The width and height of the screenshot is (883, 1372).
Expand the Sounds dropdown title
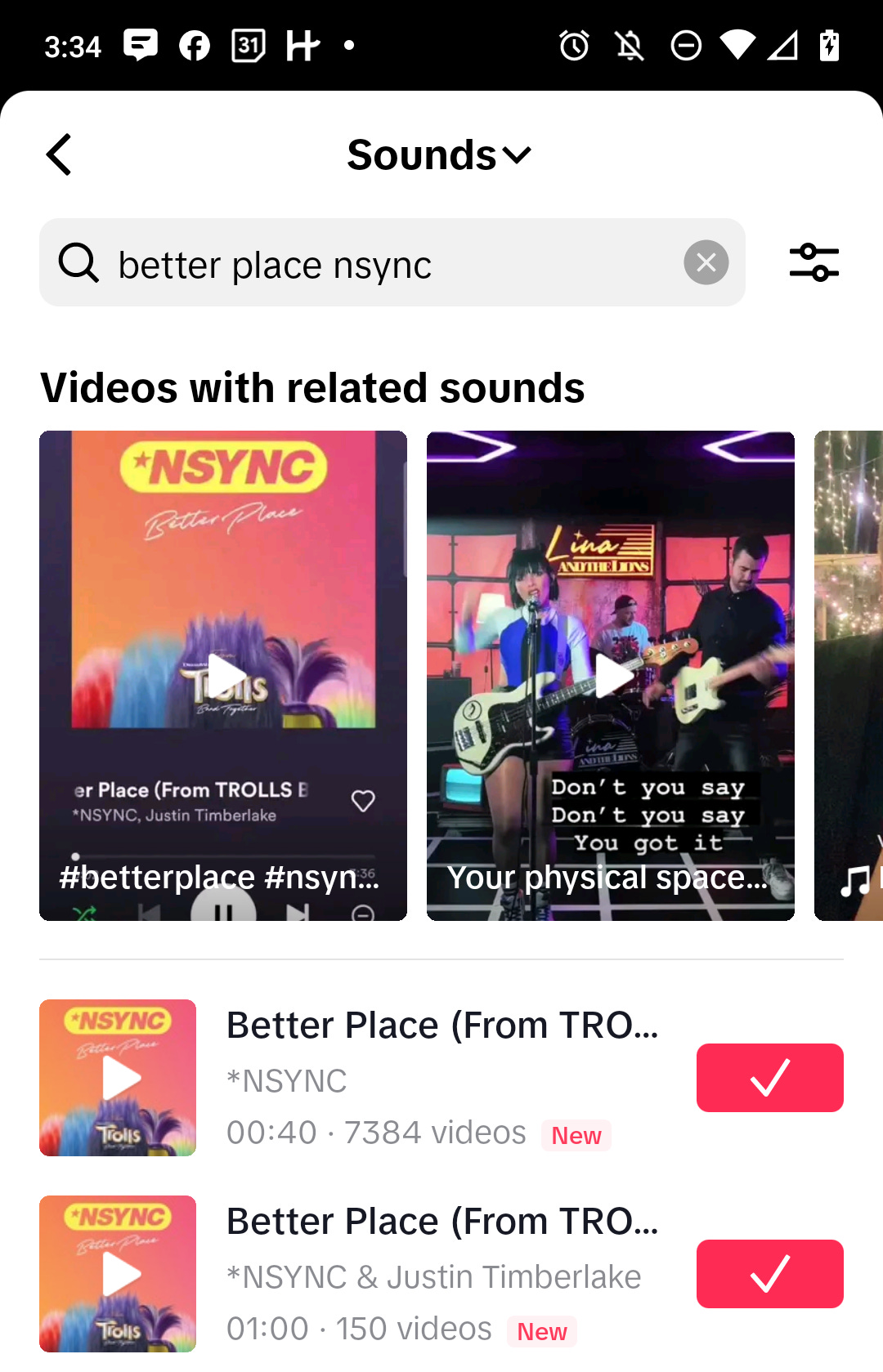(x=439, y=154)
